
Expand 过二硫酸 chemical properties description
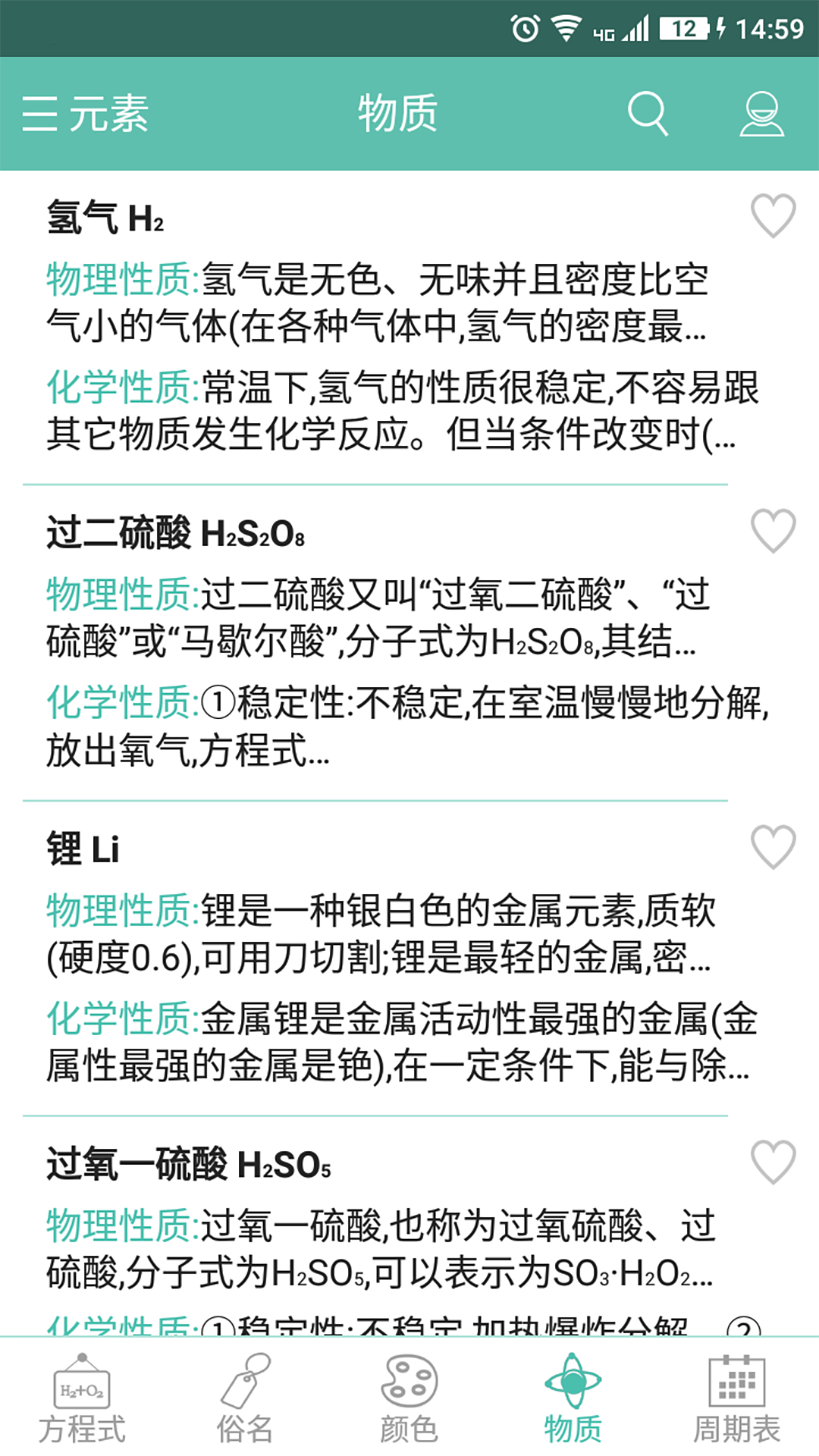point(379,720)
